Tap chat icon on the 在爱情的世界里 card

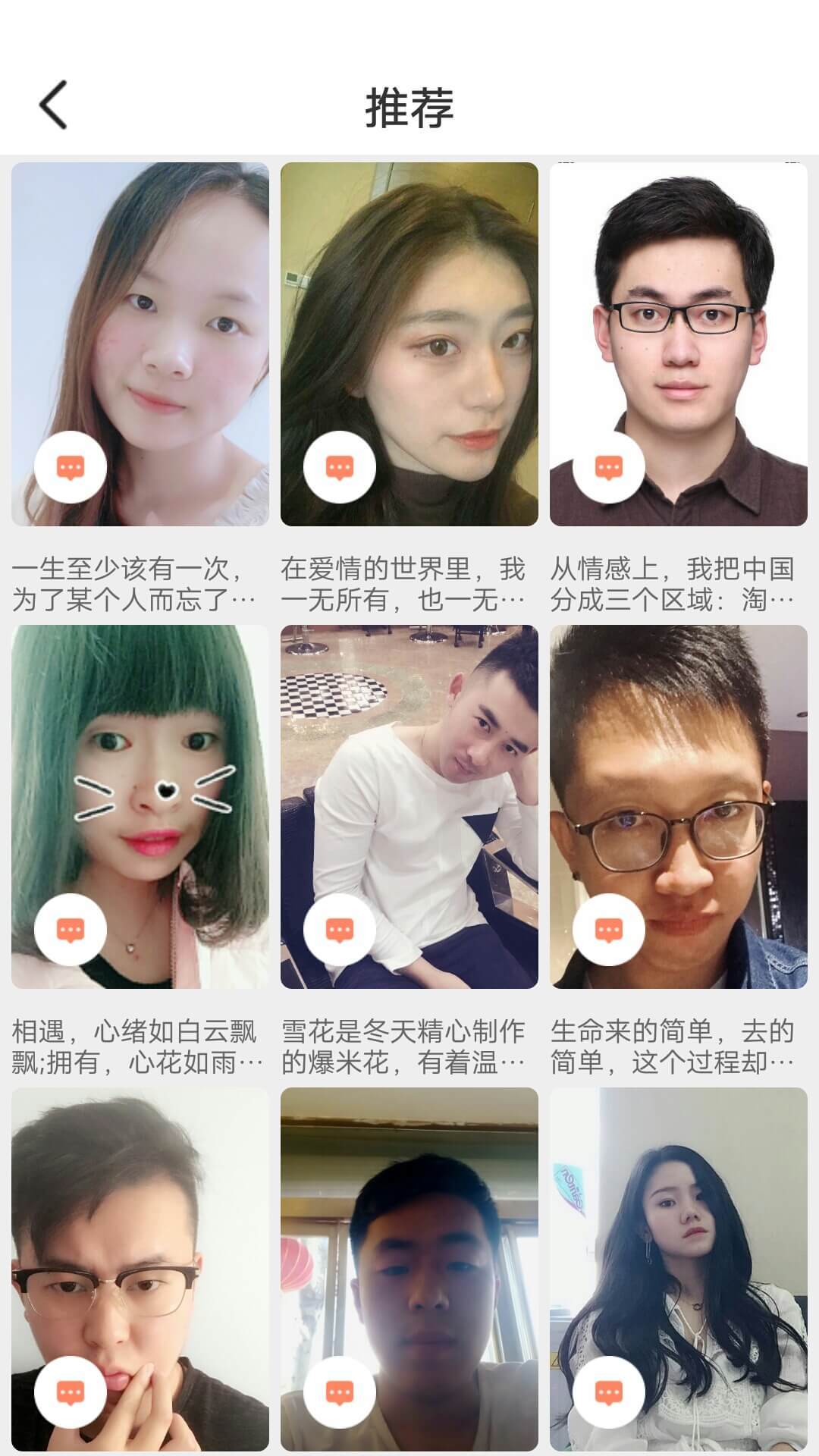[x=340, y=468]
